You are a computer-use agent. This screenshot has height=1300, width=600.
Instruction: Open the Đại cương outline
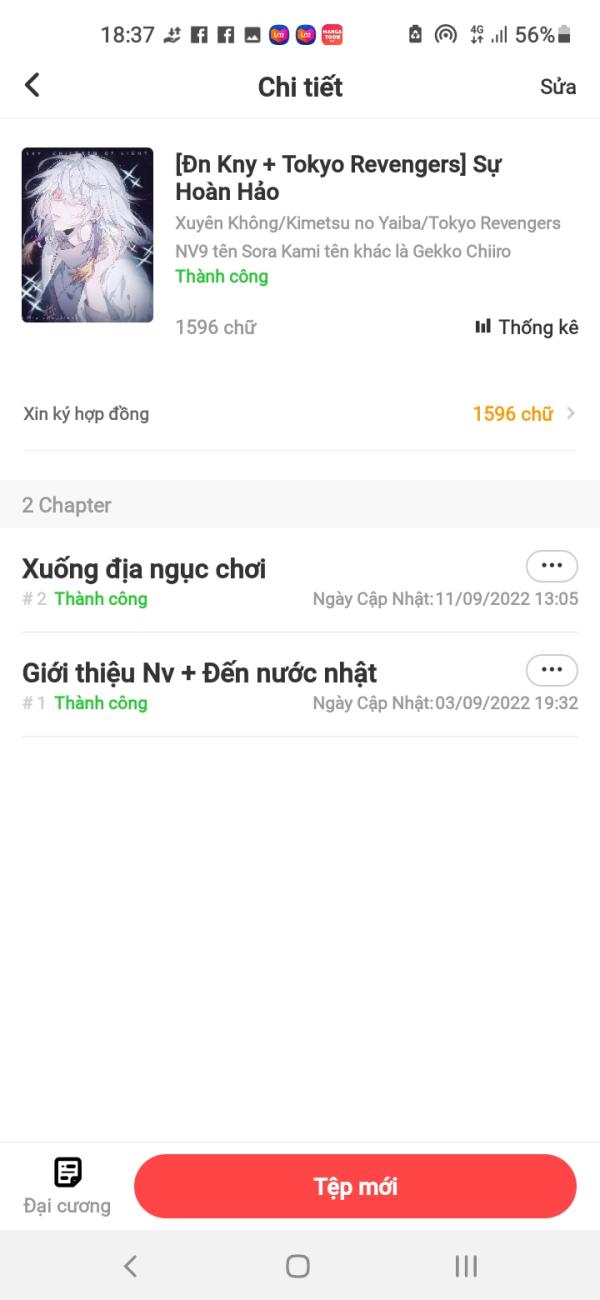tap(67, 1186)
